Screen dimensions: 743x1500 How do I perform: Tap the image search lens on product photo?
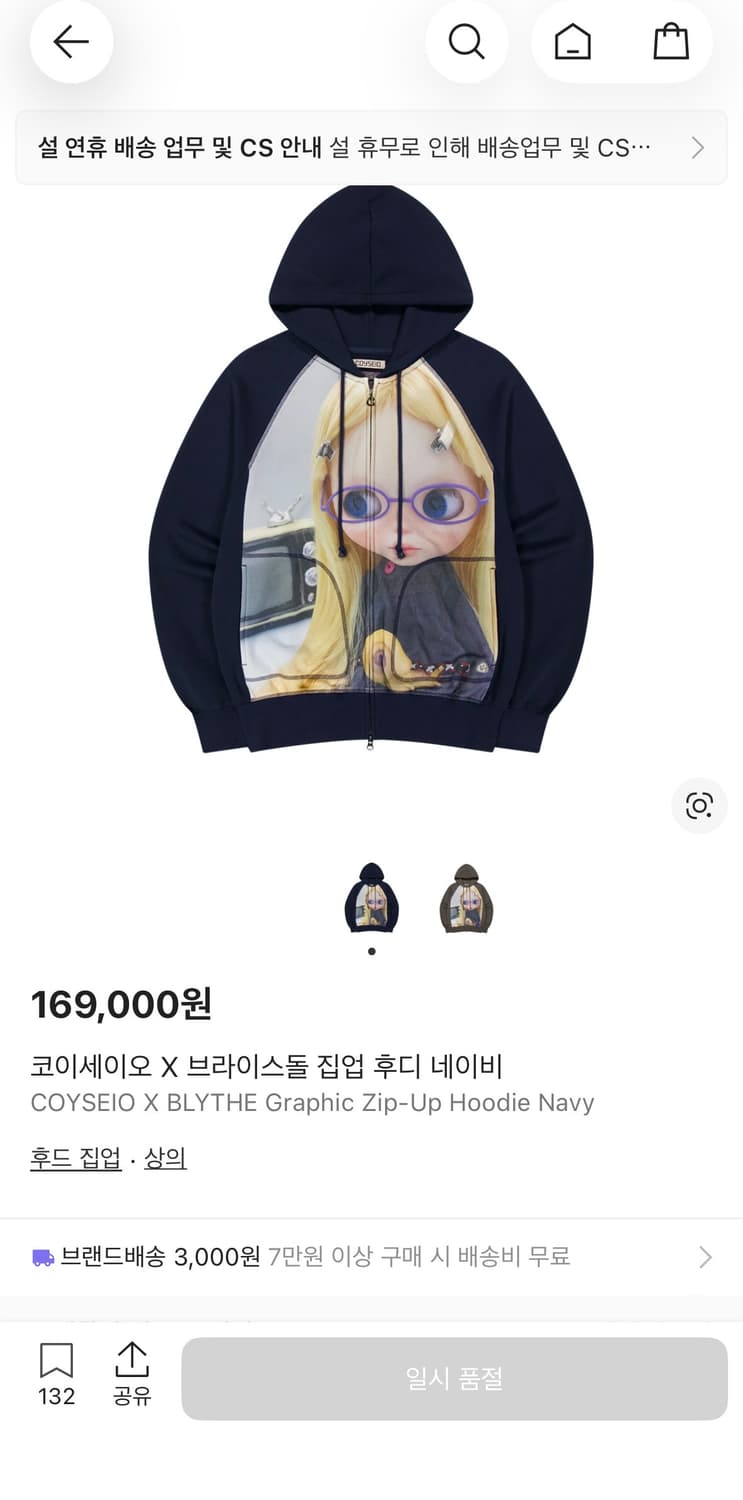[698, 805]
